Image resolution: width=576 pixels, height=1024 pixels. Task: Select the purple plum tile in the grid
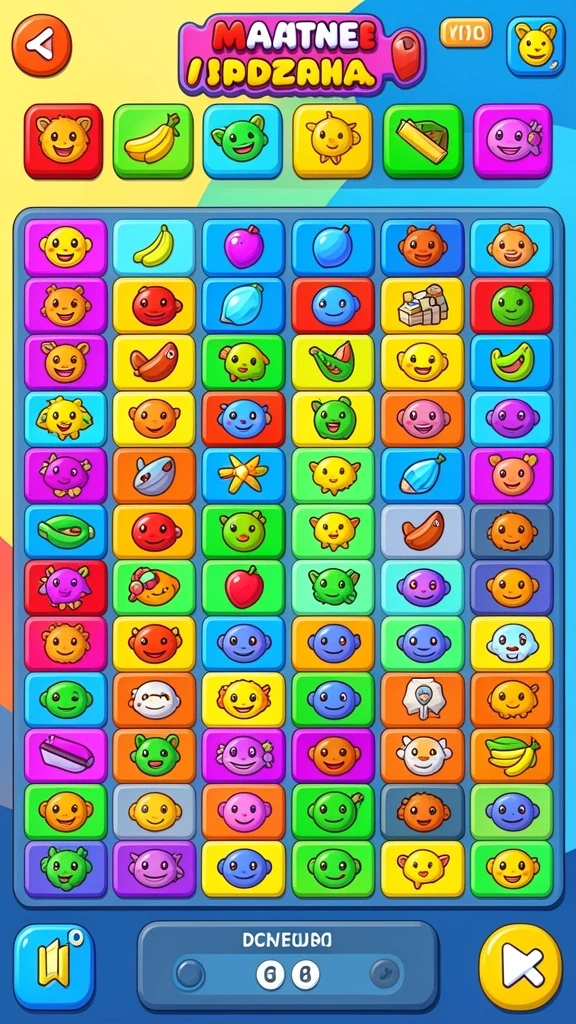[243, 248]
